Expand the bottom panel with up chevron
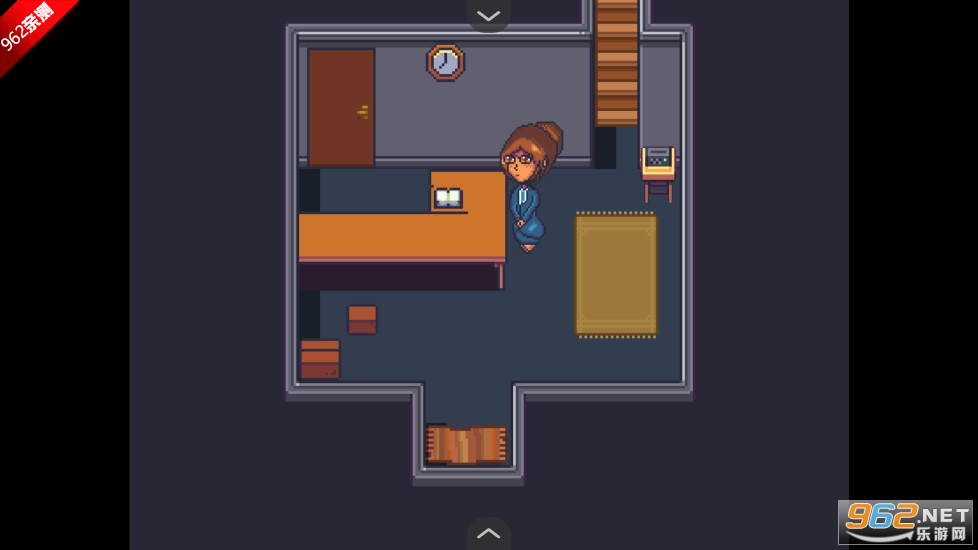The width and height of the screenshot is (978, 550). [x=488, y=534]
